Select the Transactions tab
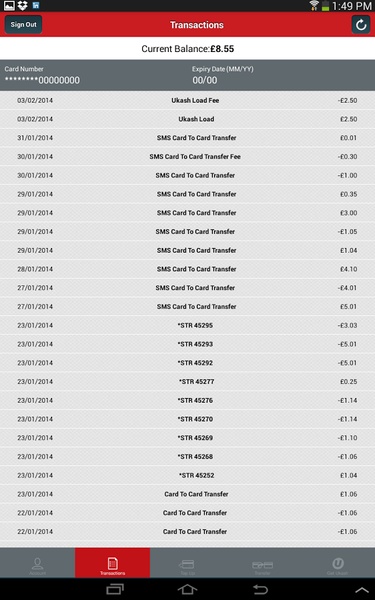The image size is (375, 600). (x=112, y=563)
